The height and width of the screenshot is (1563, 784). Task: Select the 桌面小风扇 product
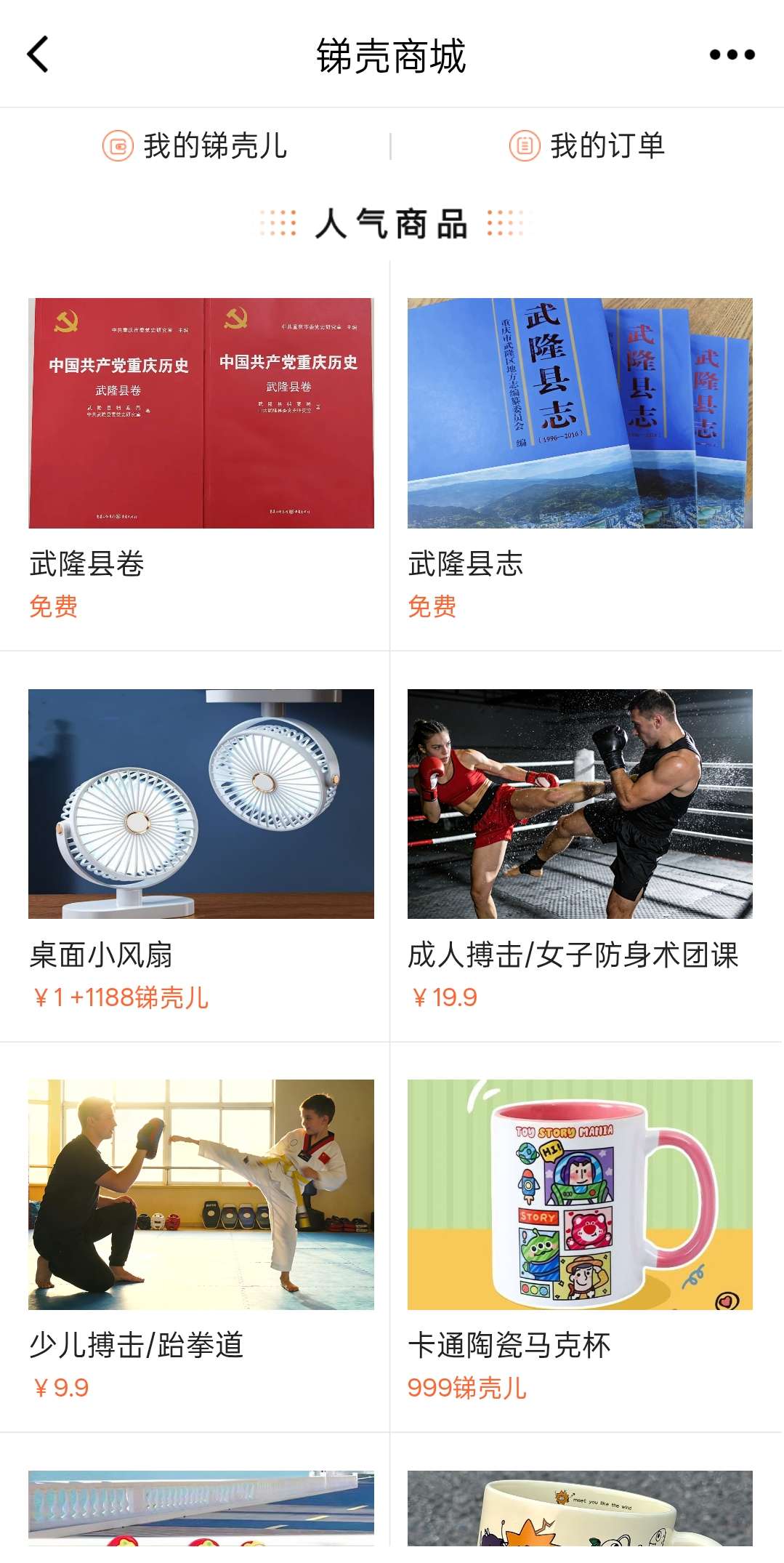click(201, 804)
